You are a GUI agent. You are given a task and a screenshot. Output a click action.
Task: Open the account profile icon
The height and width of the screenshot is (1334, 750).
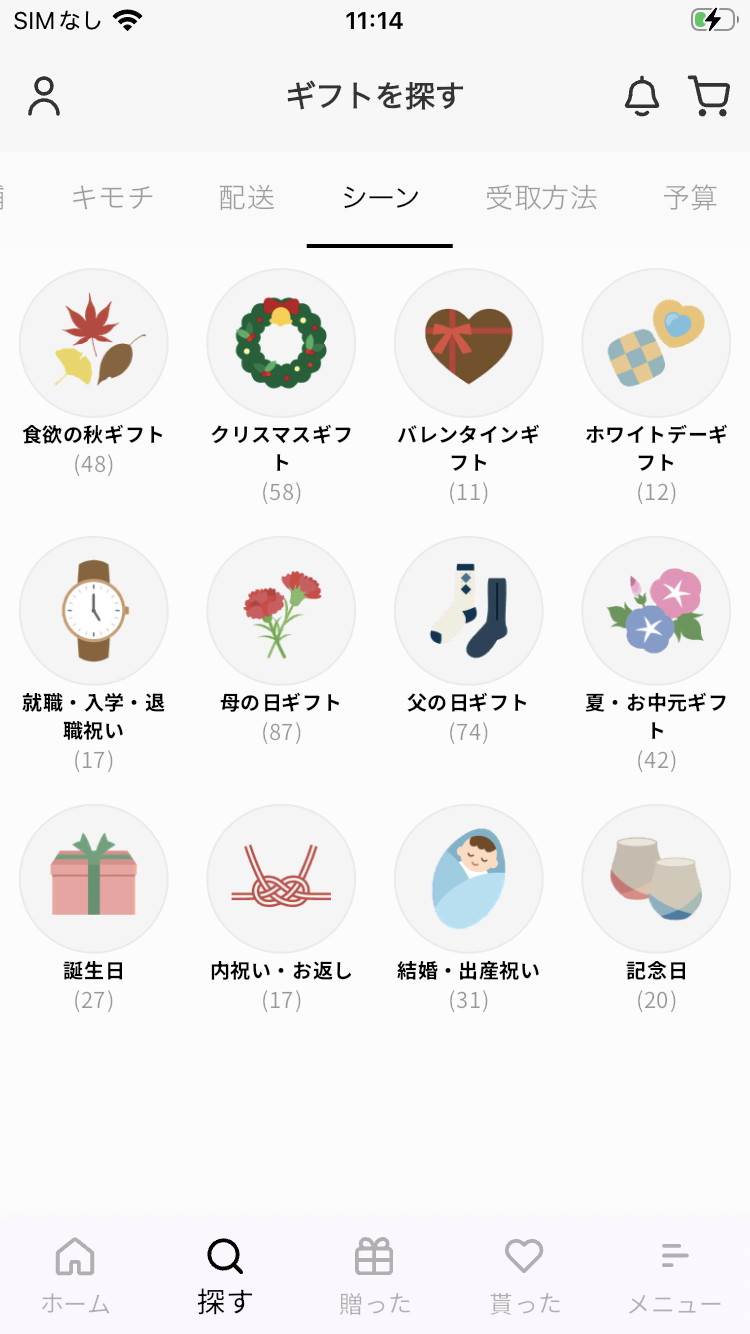tap(44, 96)
